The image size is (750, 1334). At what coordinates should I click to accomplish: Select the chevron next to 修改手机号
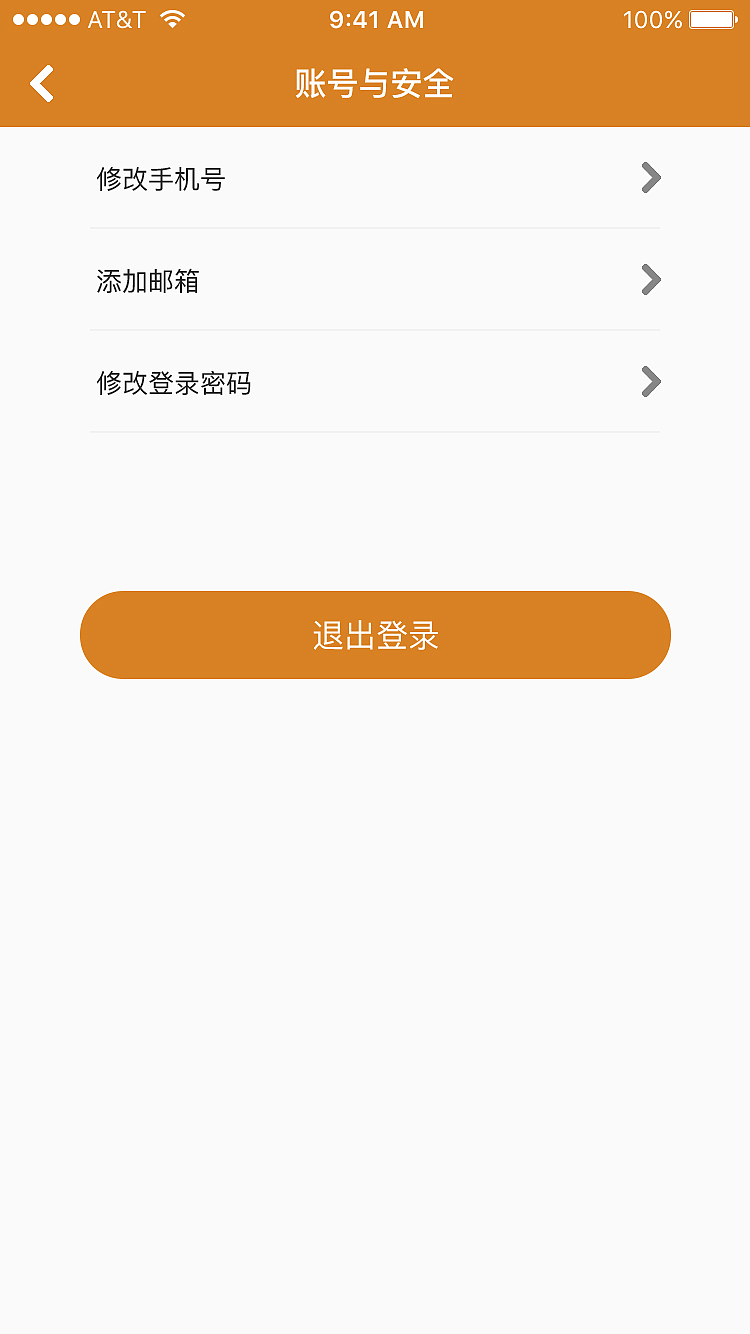(x=650, y=178)
